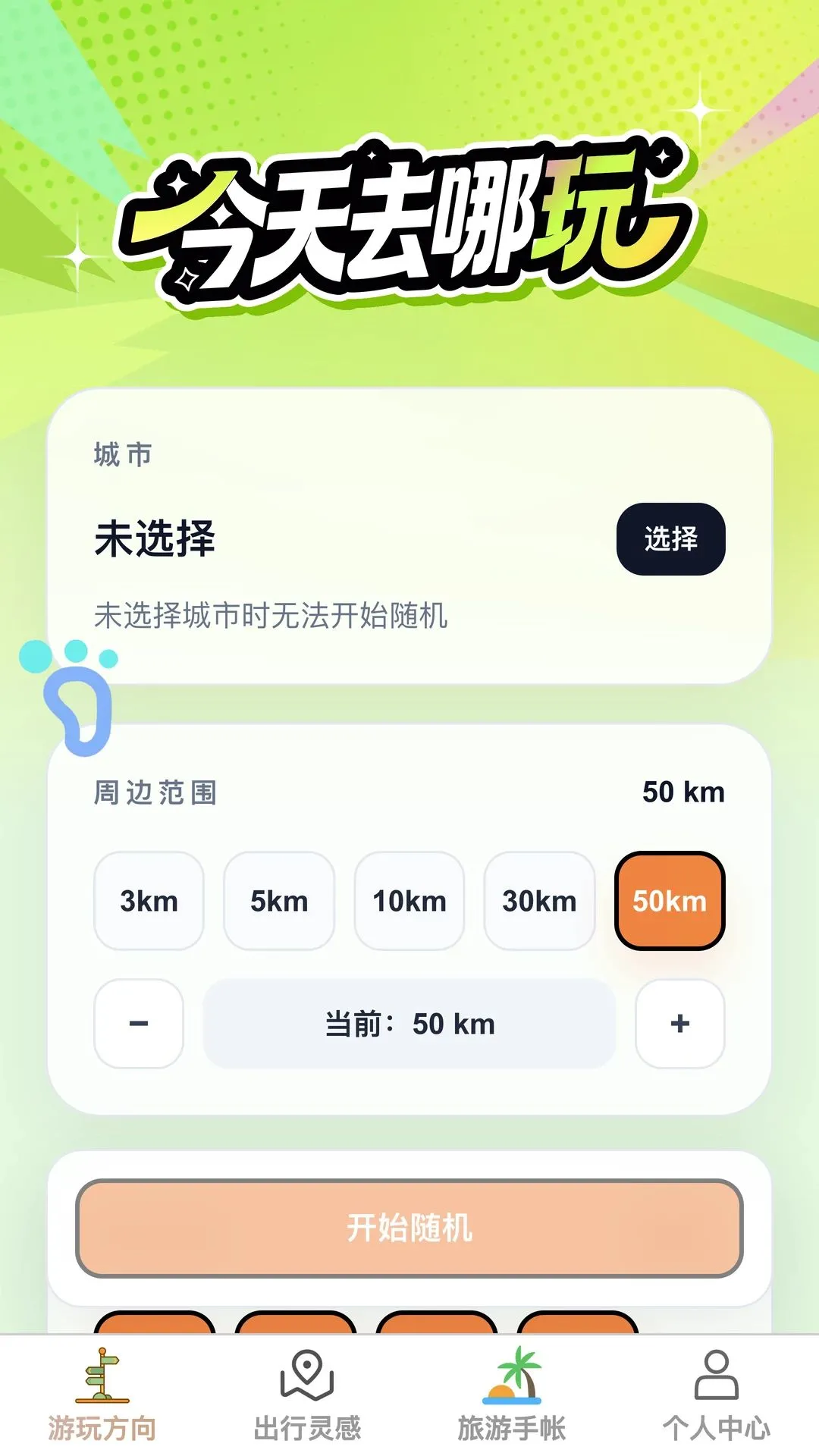Select the 50km range chip
This screenshot has width=819, height=1456.
[670, 901]
